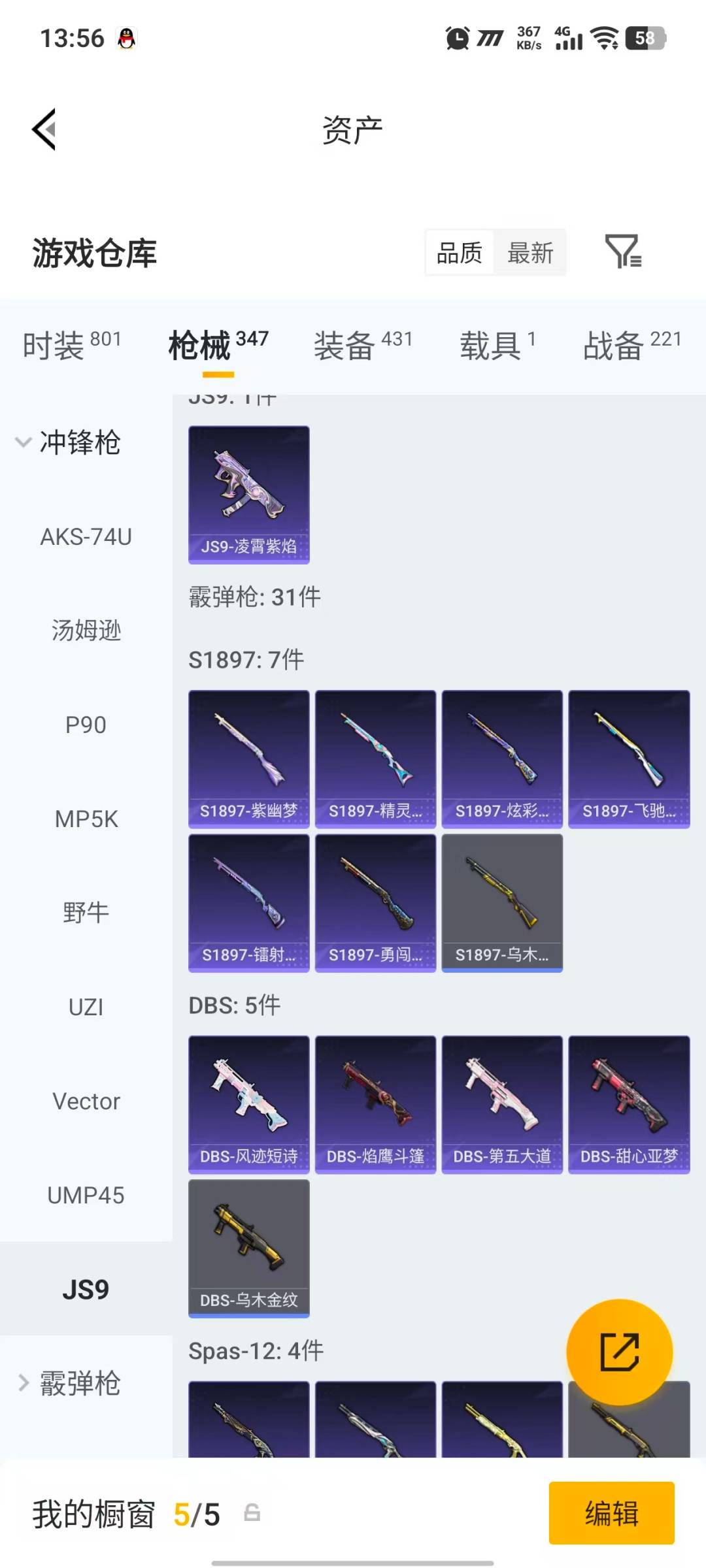Image resolution: width=706 pixels, height=1568 pixels.
Task: Select the highlighted S1897-乌木 item
Action: pyautogui.click(x=501, y=902)
